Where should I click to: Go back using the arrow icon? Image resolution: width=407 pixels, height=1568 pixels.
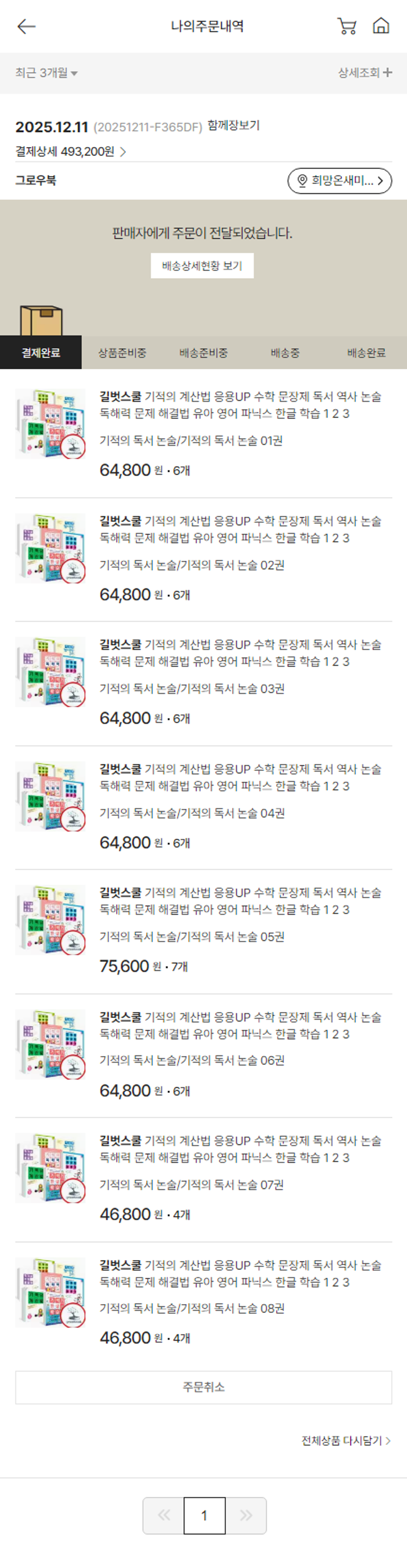(x=26, y=26)
